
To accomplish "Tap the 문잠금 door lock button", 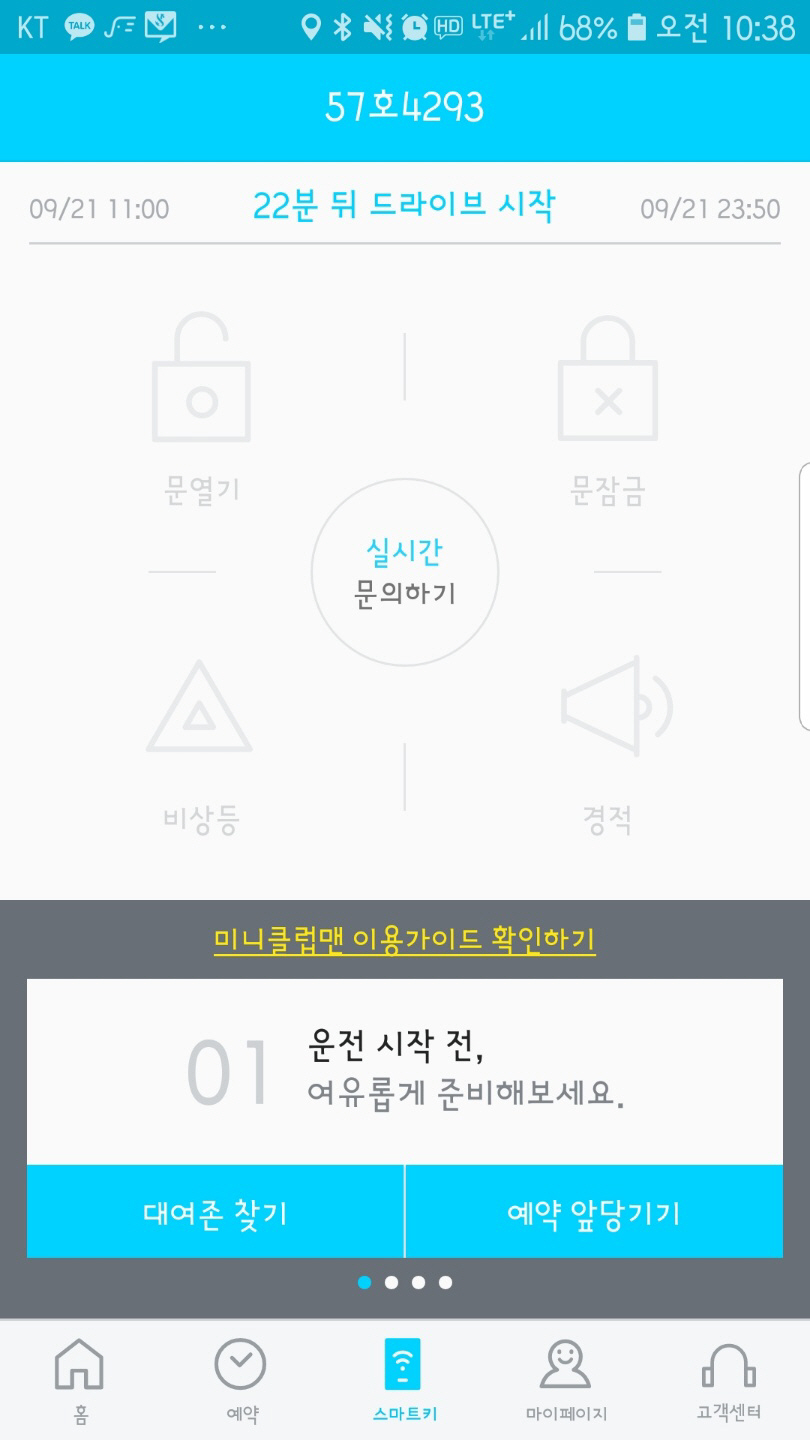I will [607, 410].
